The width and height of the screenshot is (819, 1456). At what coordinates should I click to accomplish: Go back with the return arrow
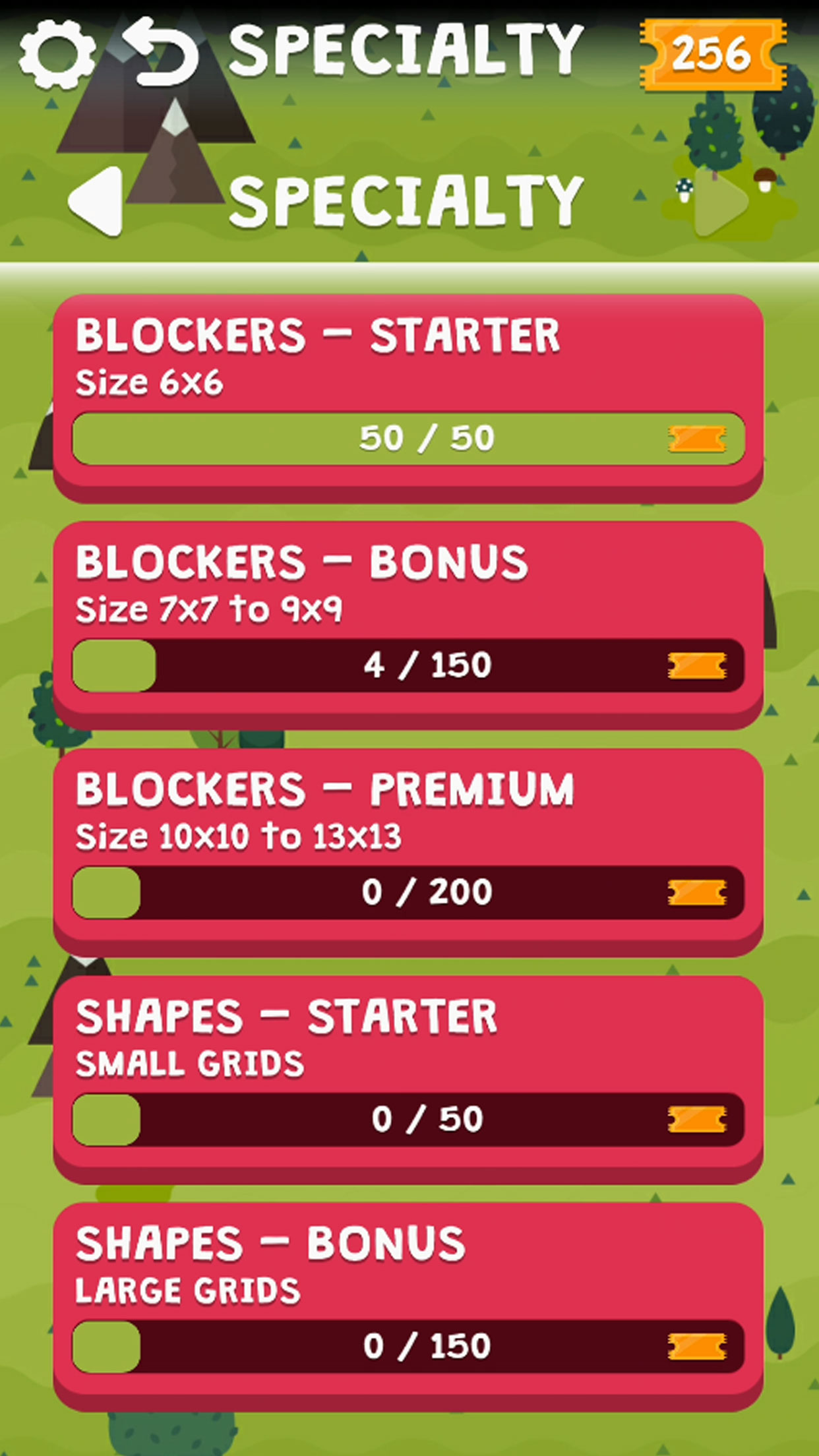[162, 53]
